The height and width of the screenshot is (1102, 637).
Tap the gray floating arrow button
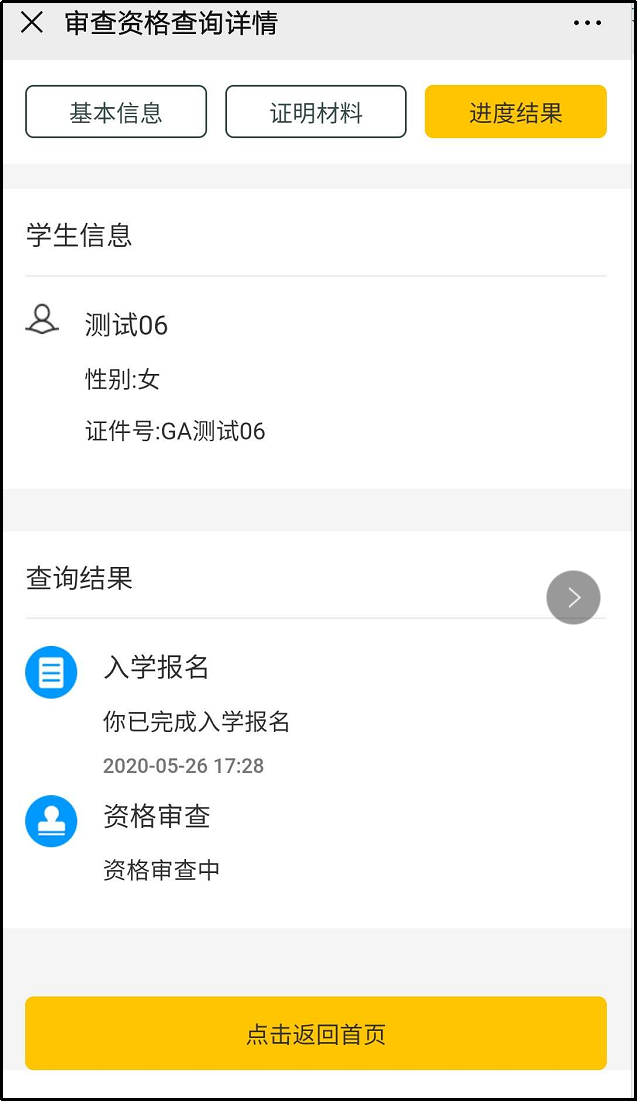tap(574, 597)
